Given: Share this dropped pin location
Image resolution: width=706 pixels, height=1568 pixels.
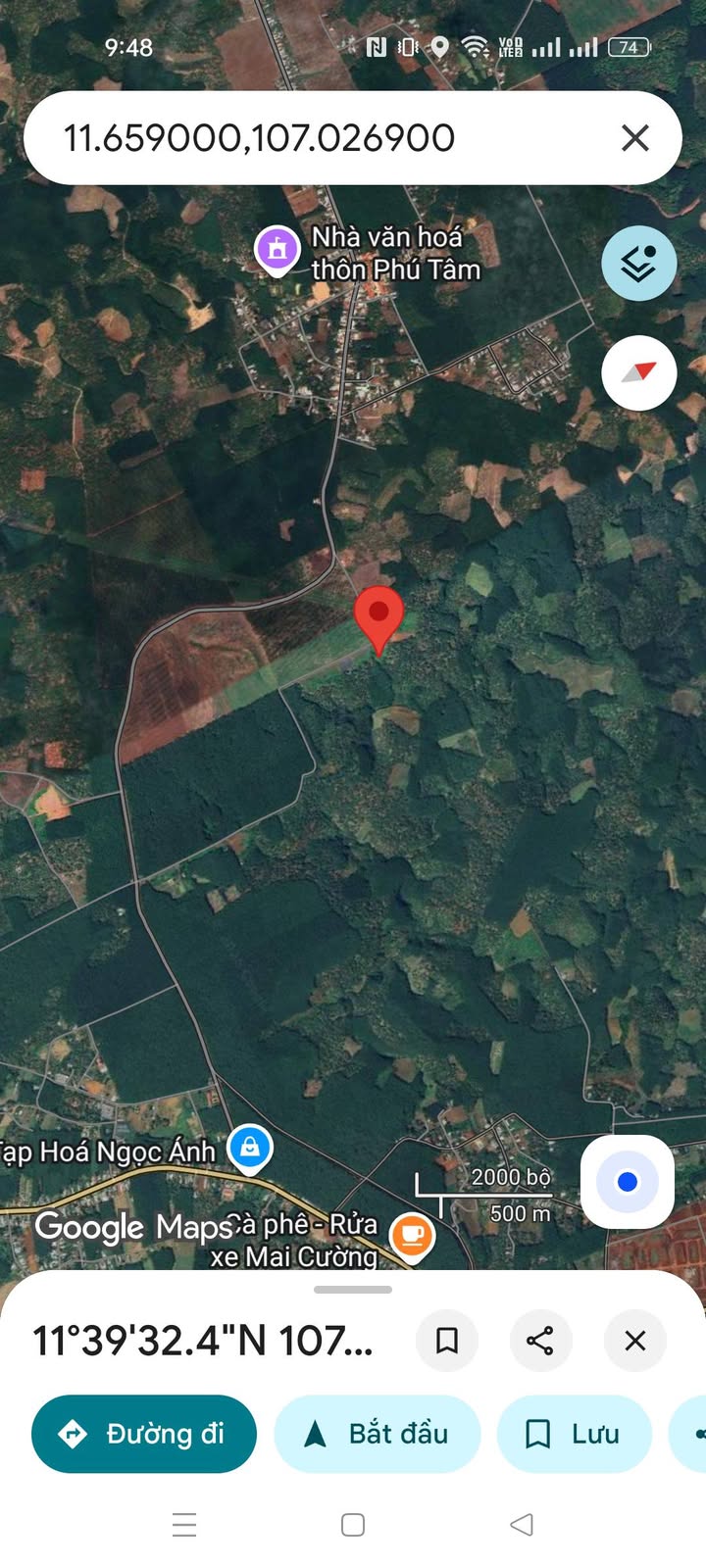Looking at the screenshot, I should [x=540, y=1340].
